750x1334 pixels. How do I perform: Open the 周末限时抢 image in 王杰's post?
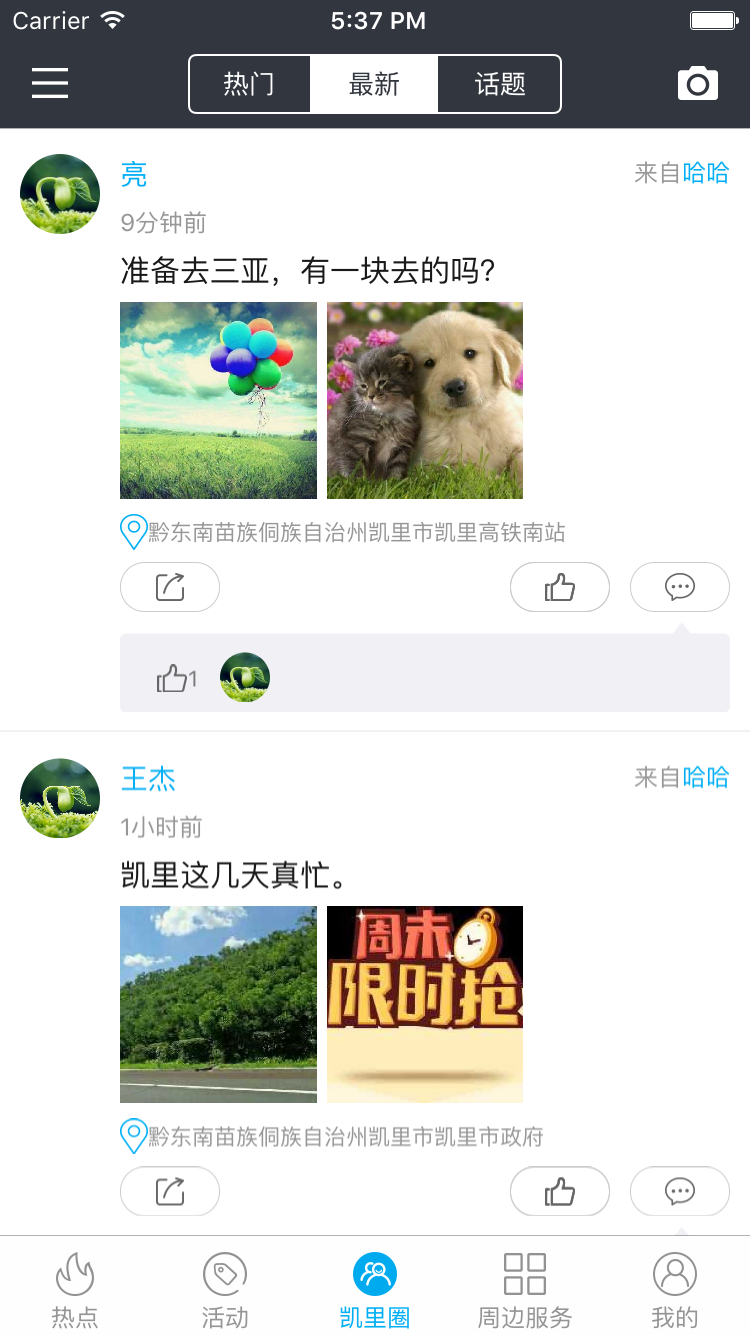425,1004
